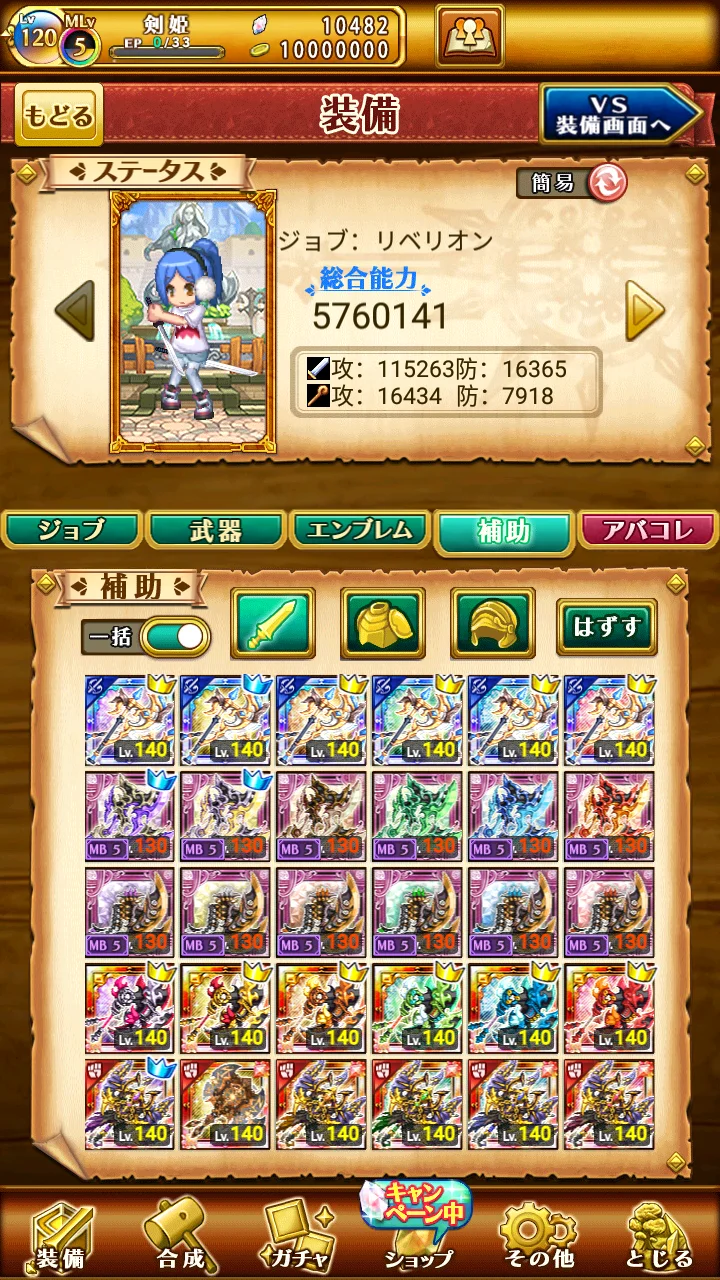Open the アバコレ tab

pyautogui.click(x=648, y=531)
